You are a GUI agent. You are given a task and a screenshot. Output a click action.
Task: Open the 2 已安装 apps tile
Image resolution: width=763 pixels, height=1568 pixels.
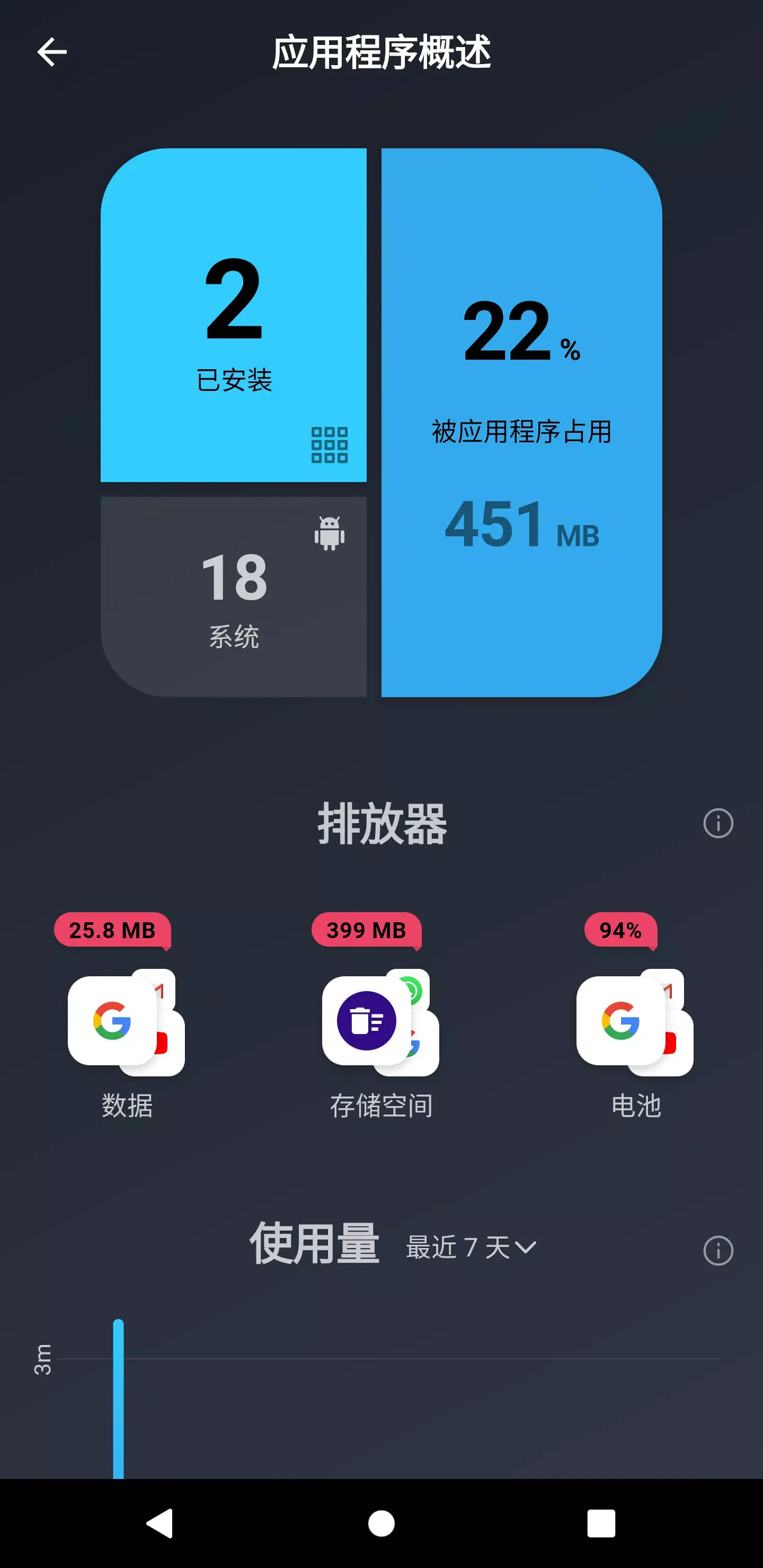coord(234,317)
